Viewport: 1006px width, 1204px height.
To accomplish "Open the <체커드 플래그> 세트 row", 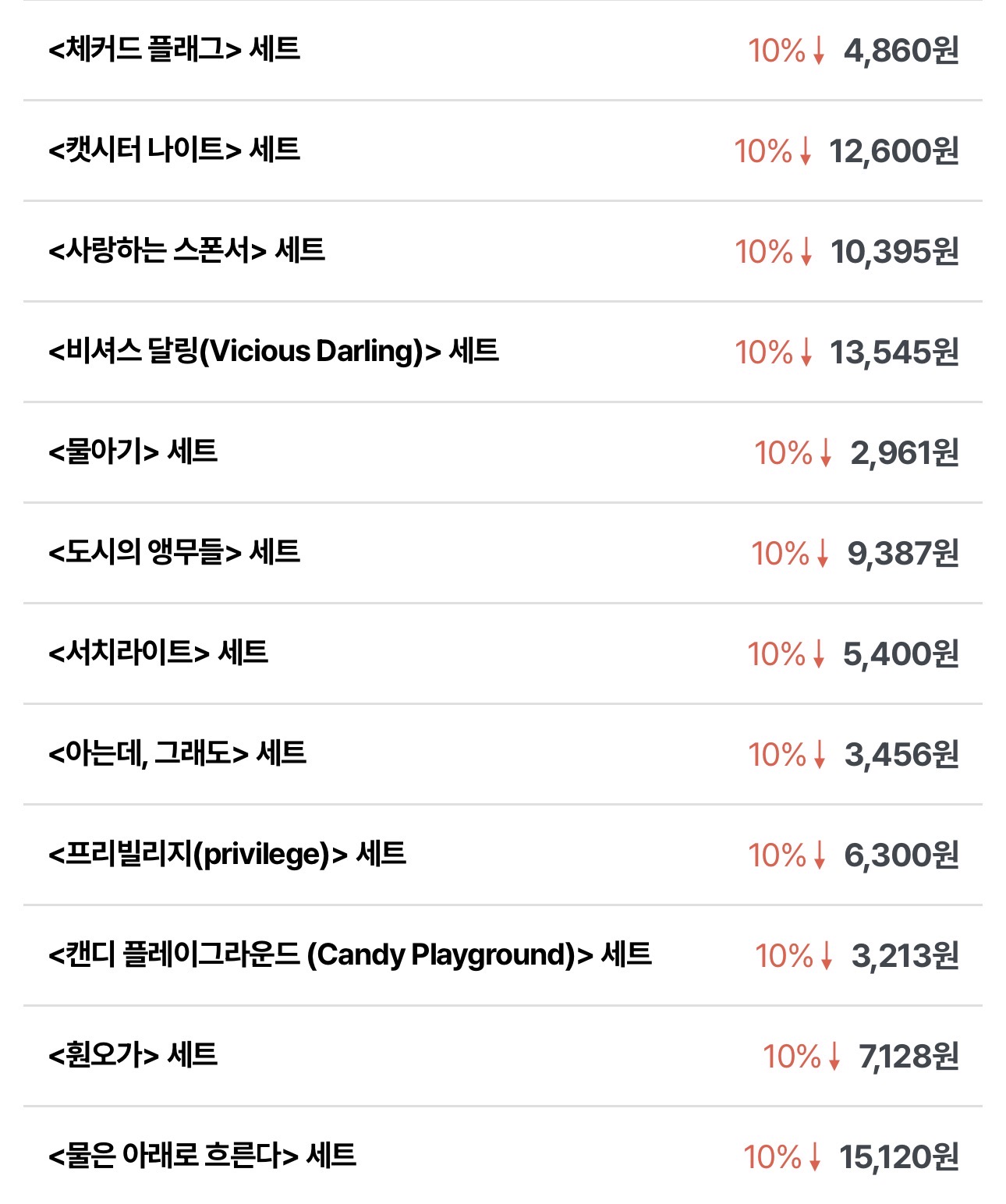I will tap(175, 50).
